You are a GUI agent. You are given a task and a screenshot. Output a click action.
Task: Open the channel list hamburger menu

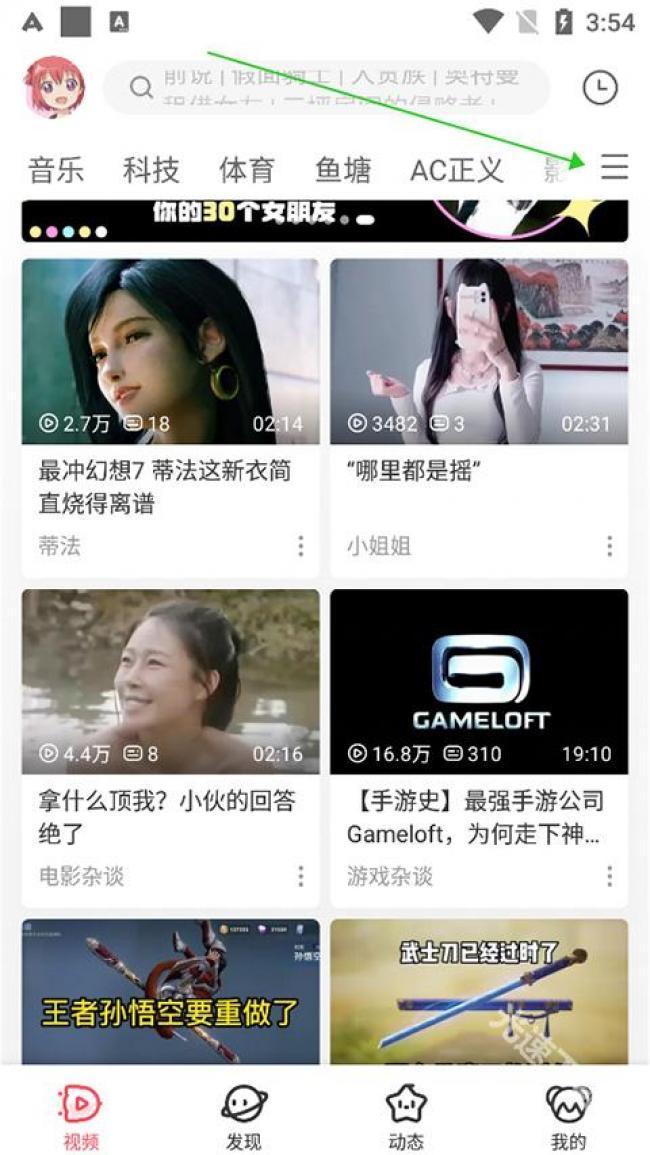(614, 167)
